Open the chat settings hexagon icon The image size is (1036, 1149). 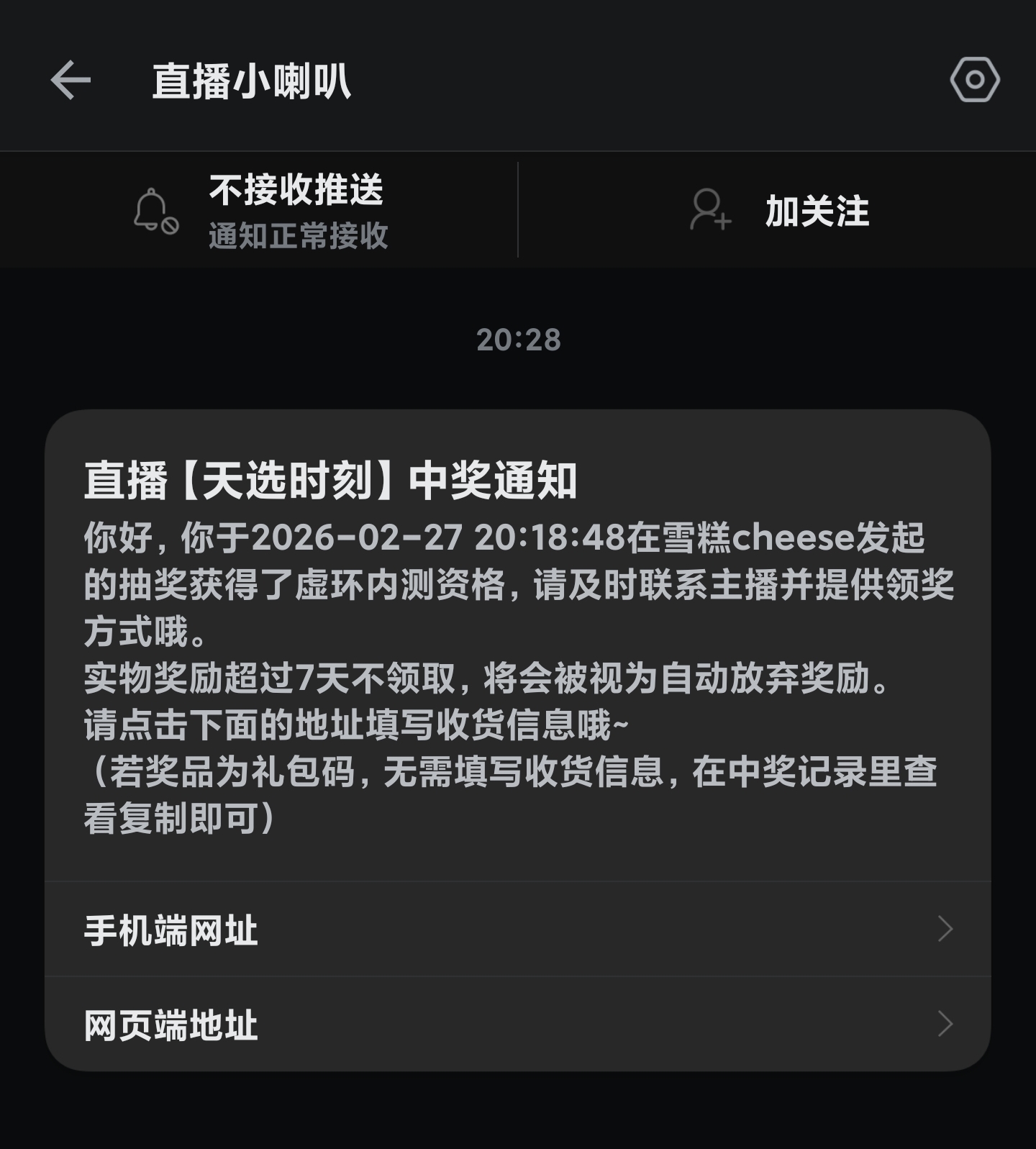click(974, 80)
